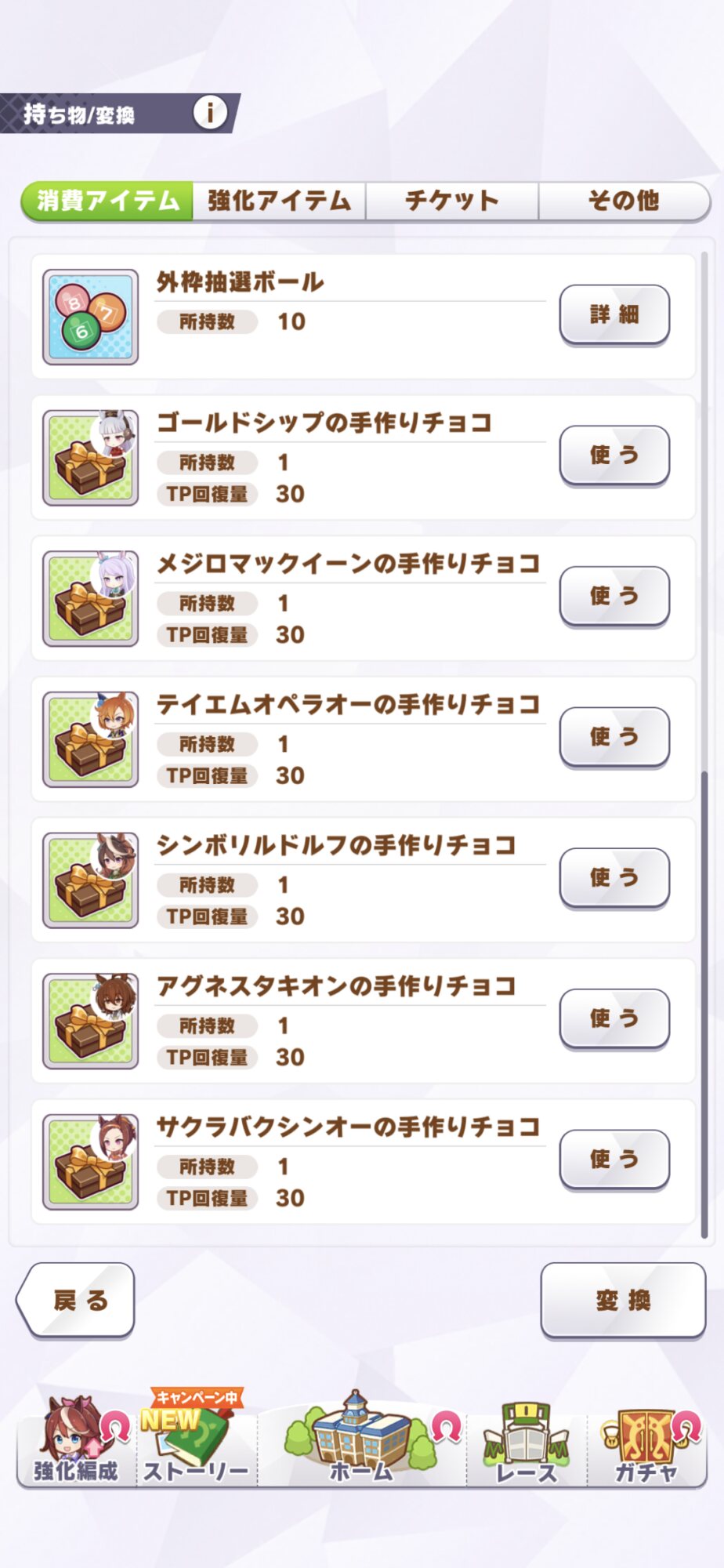Open the ガチャ section
The image size is (724, 1568).
pos(646,1443)
